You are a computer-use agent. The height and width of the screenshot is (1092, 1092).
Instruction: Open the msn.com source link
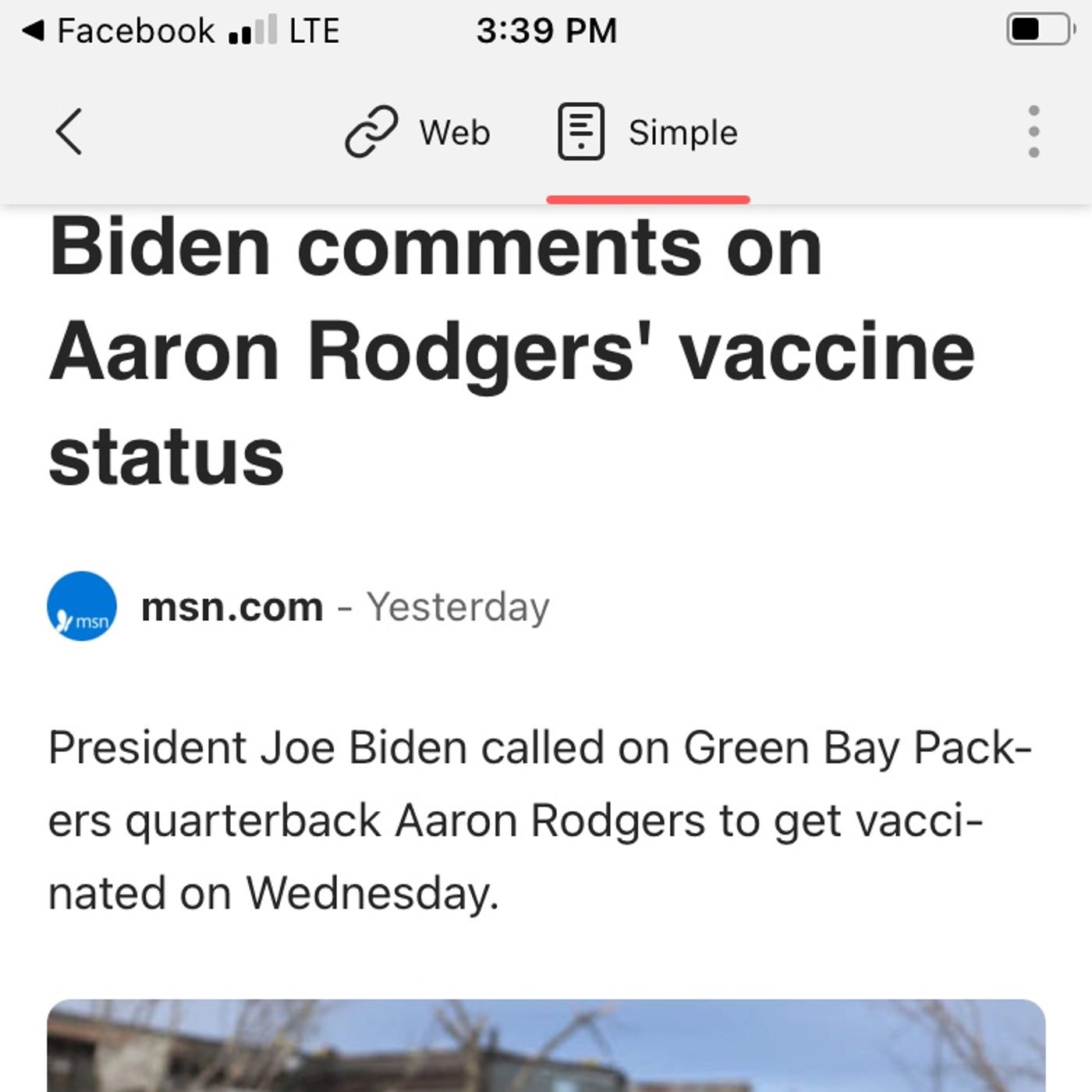click(232, 607)
